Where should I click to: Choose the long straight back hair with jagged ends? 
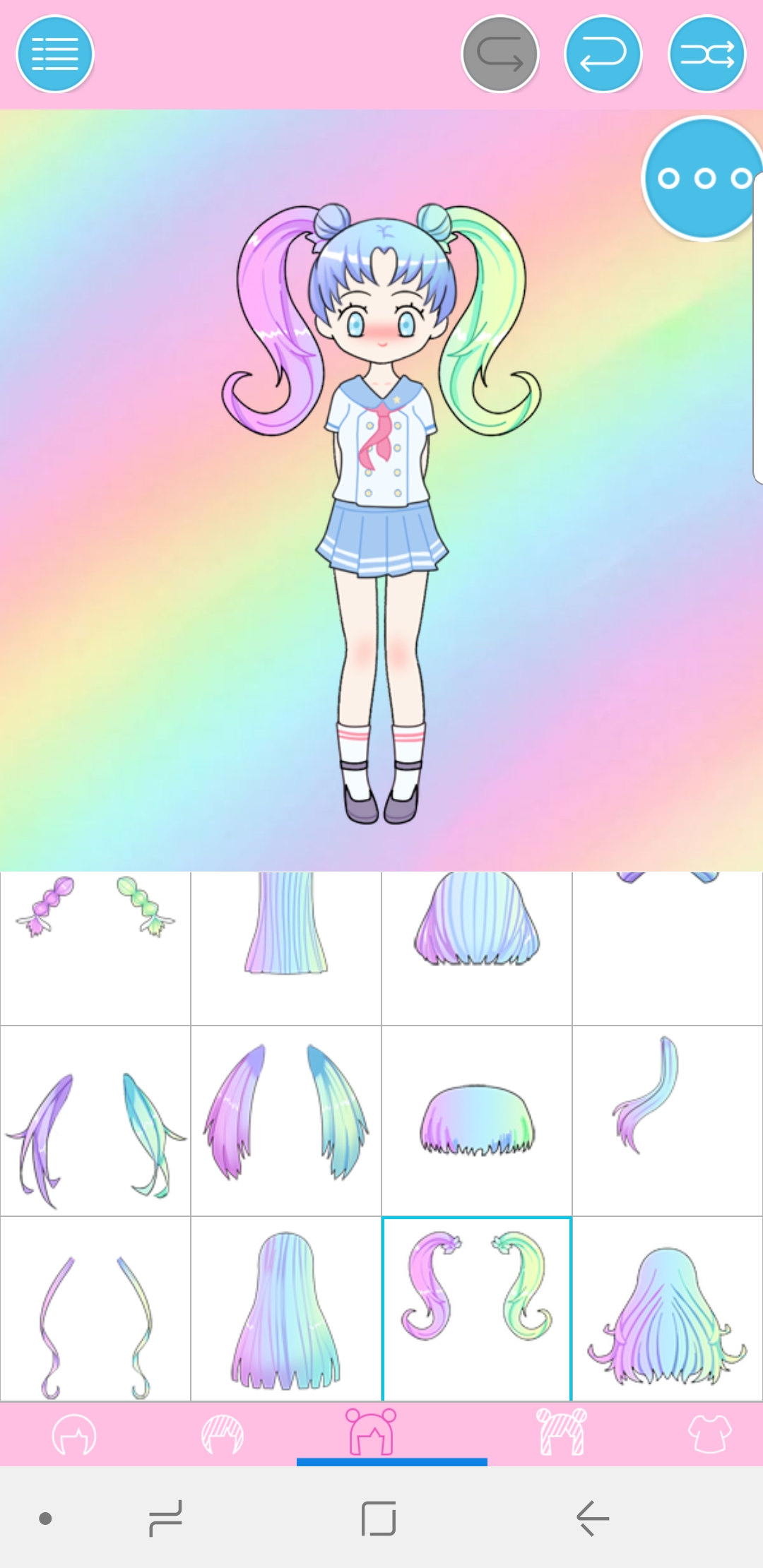click(x=286, y=1309)
